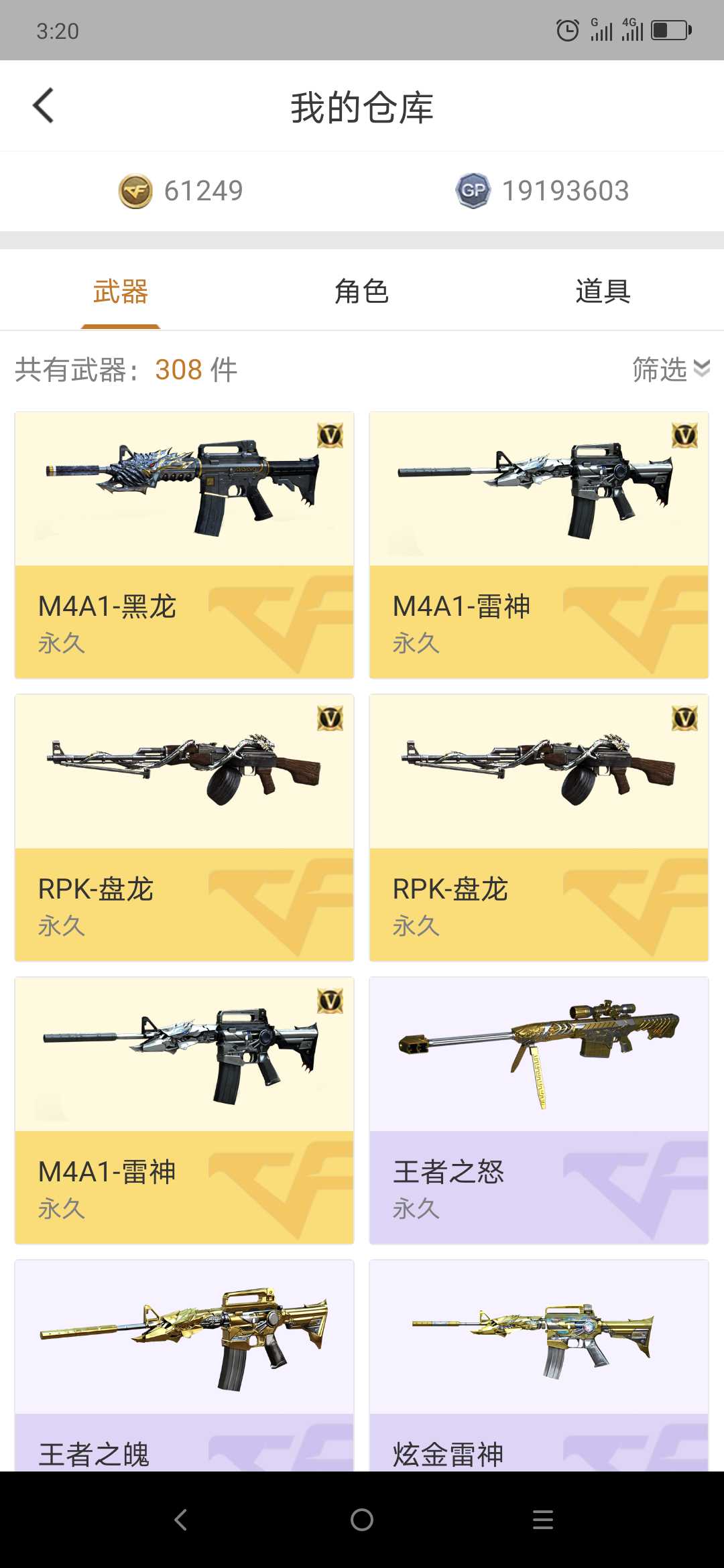
Task: Open the 王者之魄 weapon card
Action: (184, 1366)
